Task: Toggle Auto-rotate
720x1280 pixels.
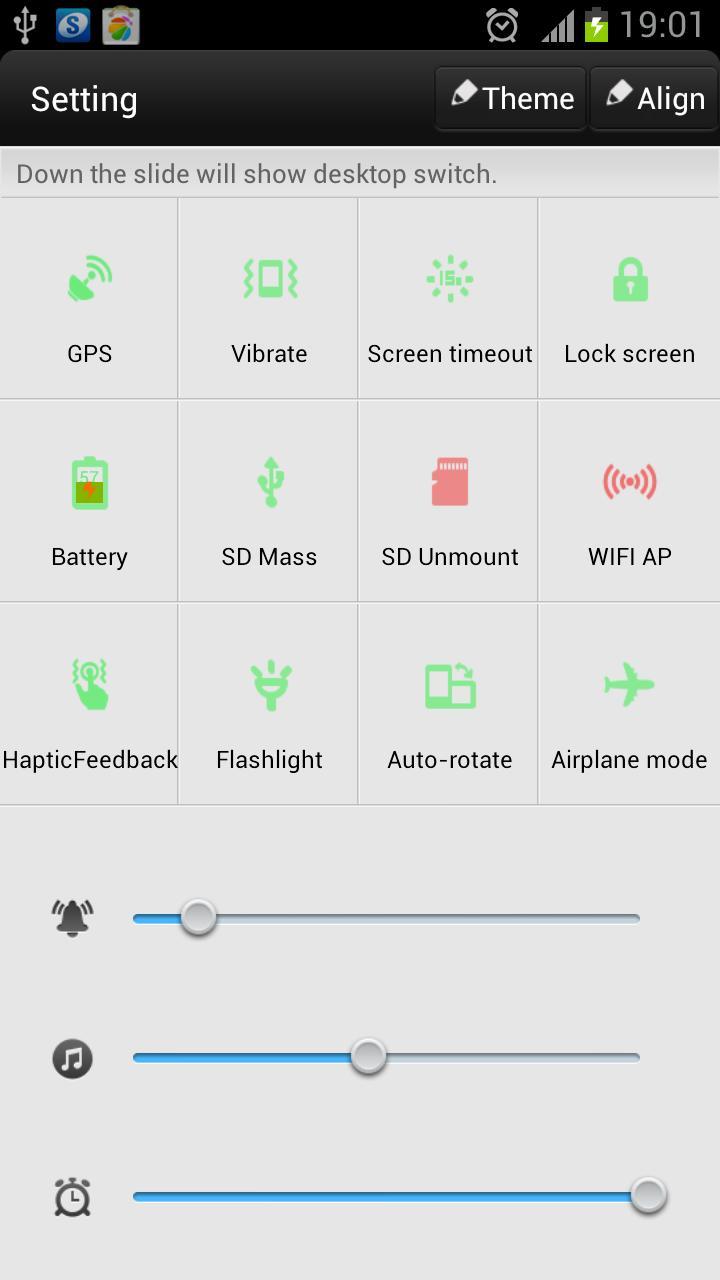Action: [x=449, y=704]
